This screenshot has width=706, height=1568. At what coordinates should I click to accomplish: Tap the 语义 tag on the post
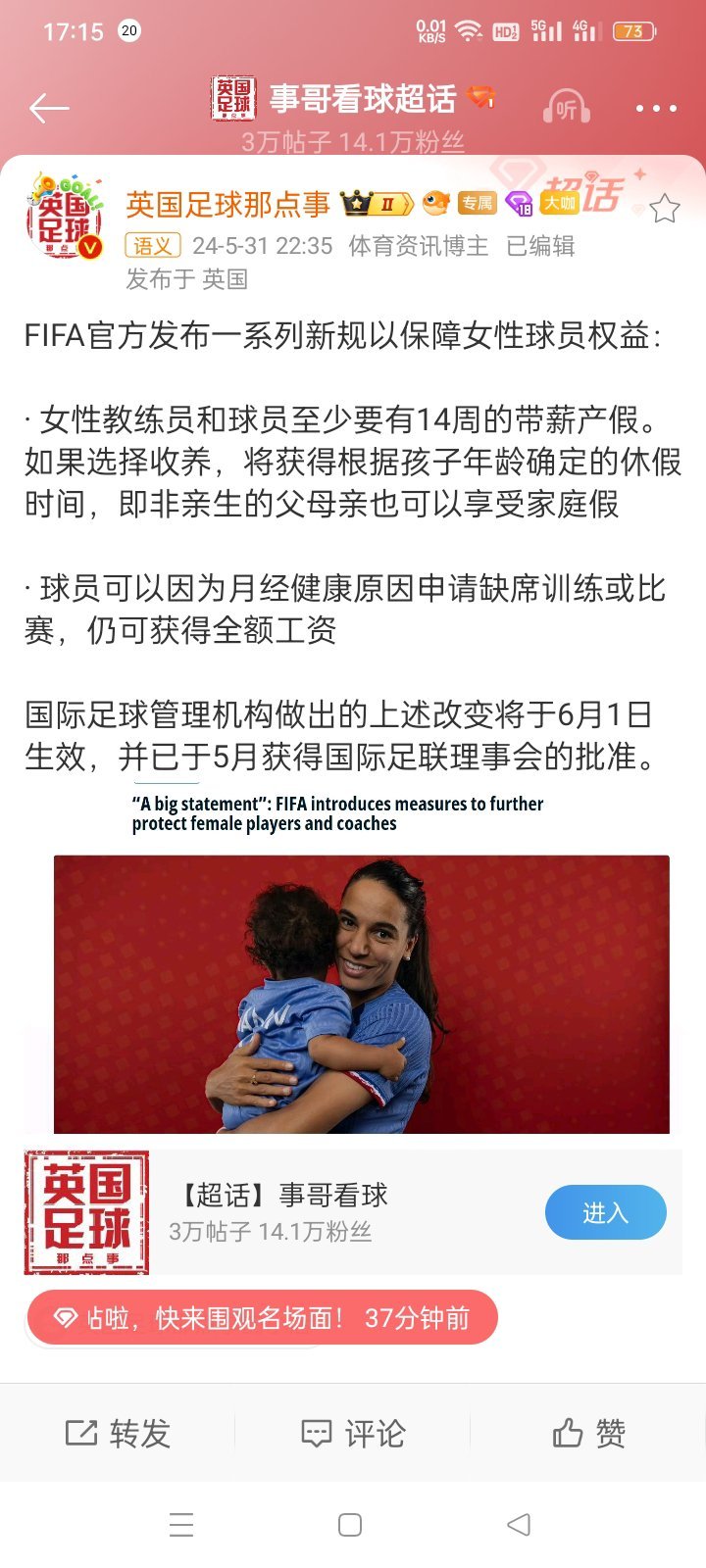coord(153,246)
